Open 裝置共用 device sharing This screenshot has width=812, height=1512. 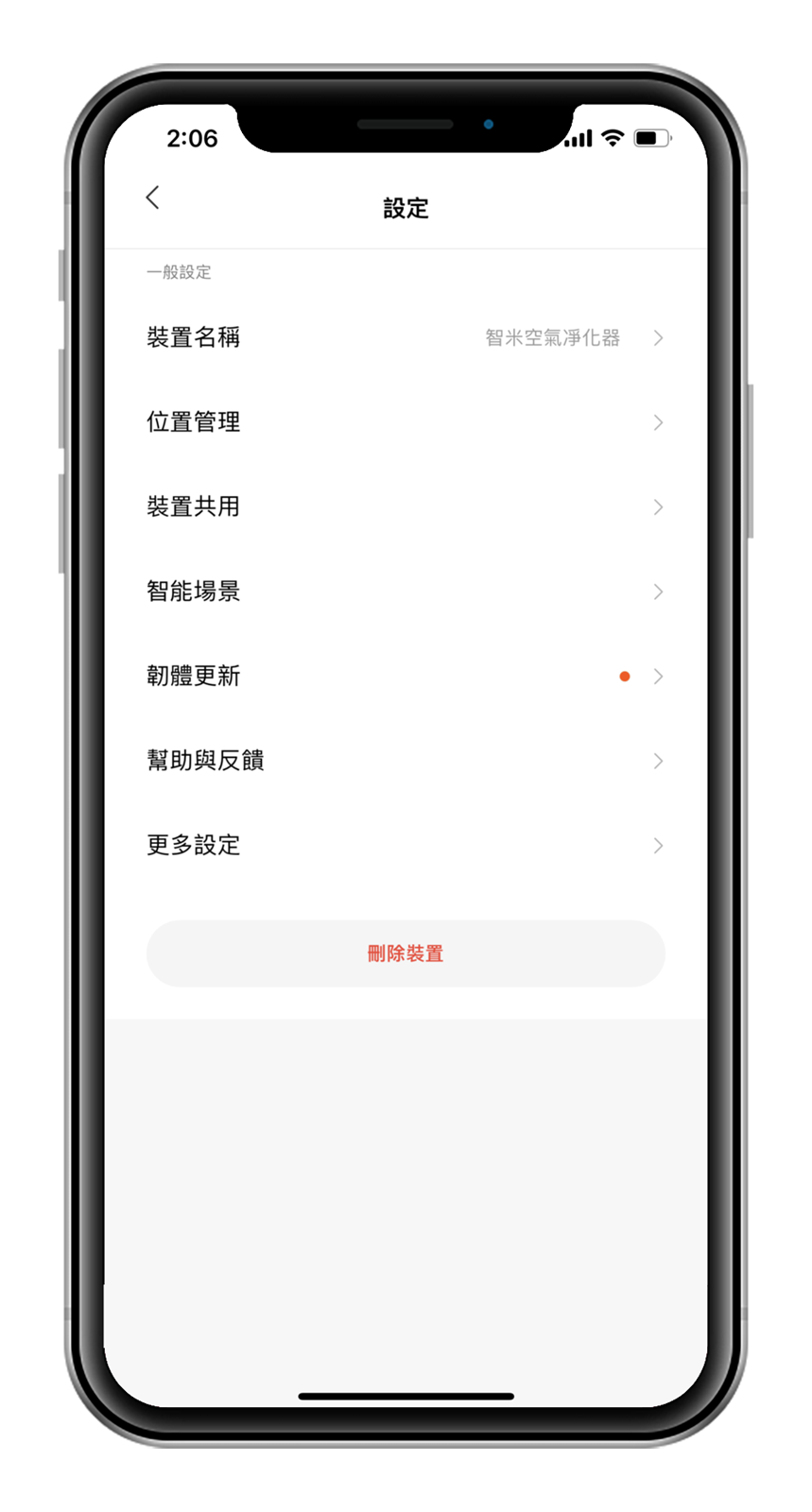pos(405,507)
